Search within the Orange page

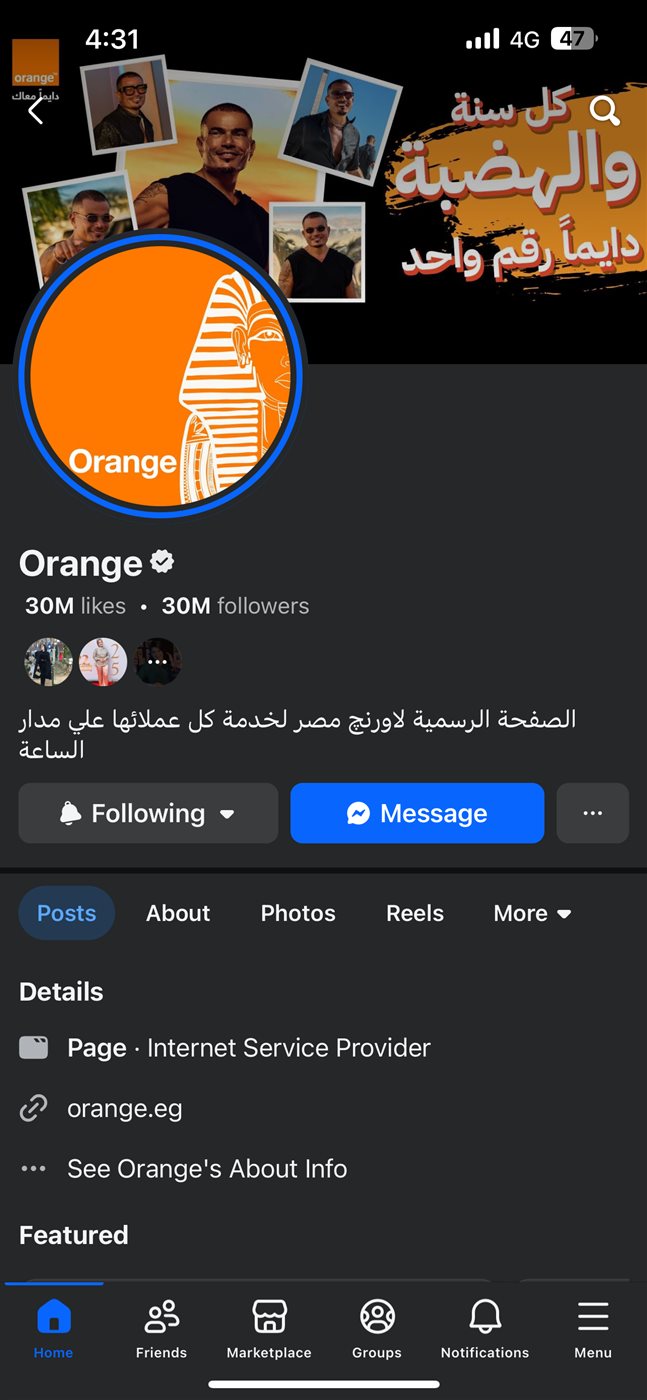coord(604,110)
